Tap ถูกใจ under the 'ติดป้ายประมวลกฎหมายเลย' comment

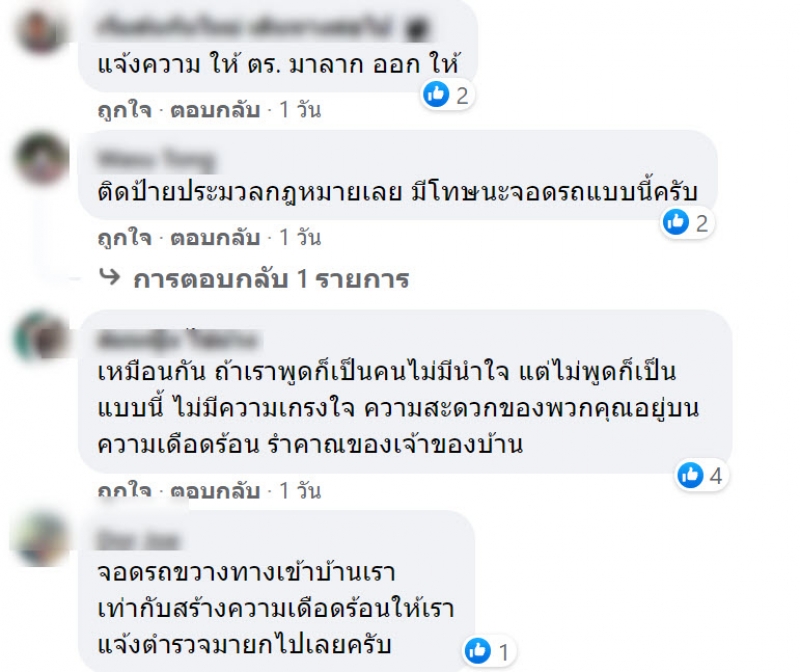(x=124, y=238)
